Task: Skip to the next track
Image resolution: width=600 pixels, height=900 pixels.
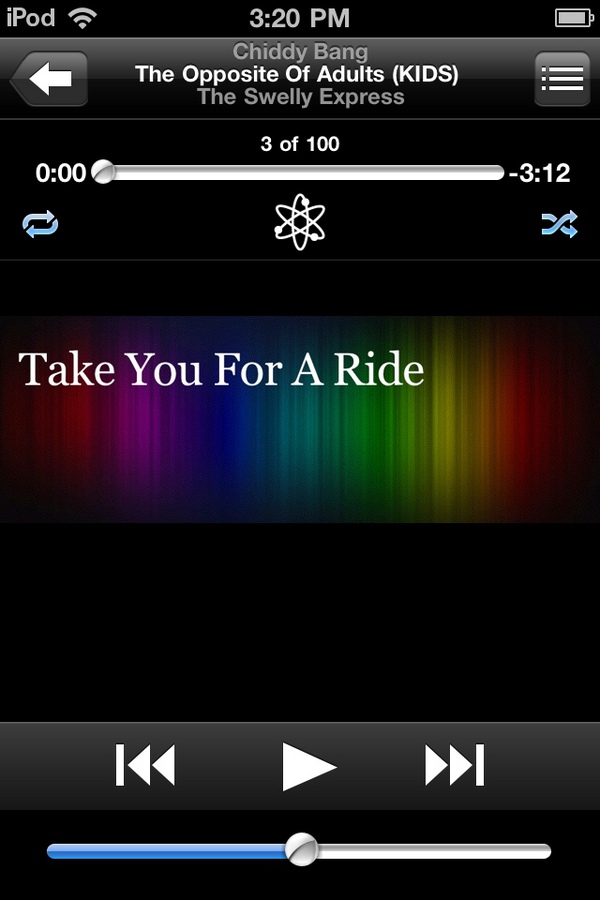Action: 454,767
